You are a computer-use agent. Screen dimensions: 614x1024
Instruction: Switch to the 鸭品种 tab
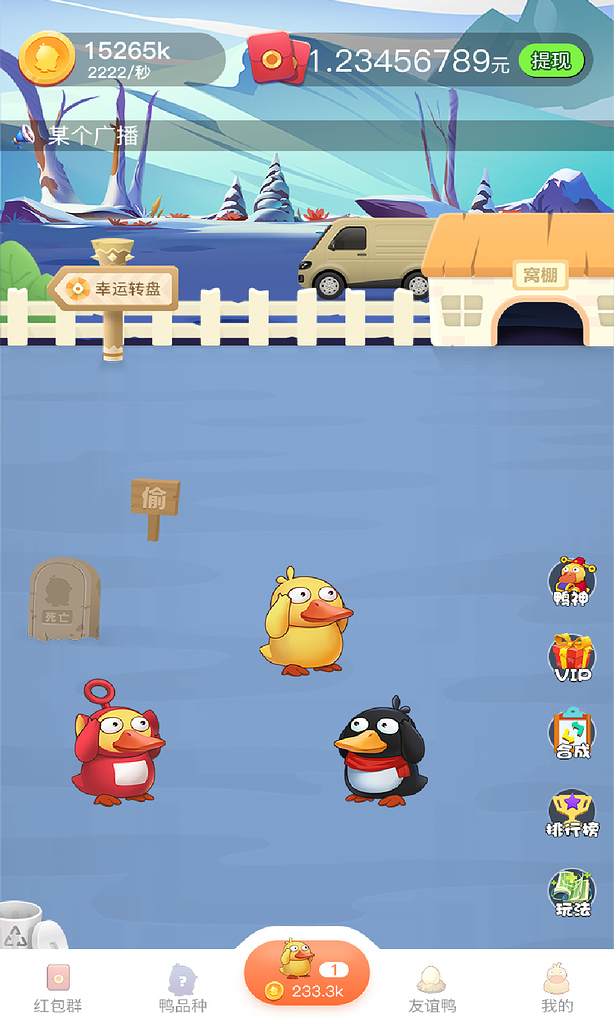pyautogui.click(x=182, y=988)
